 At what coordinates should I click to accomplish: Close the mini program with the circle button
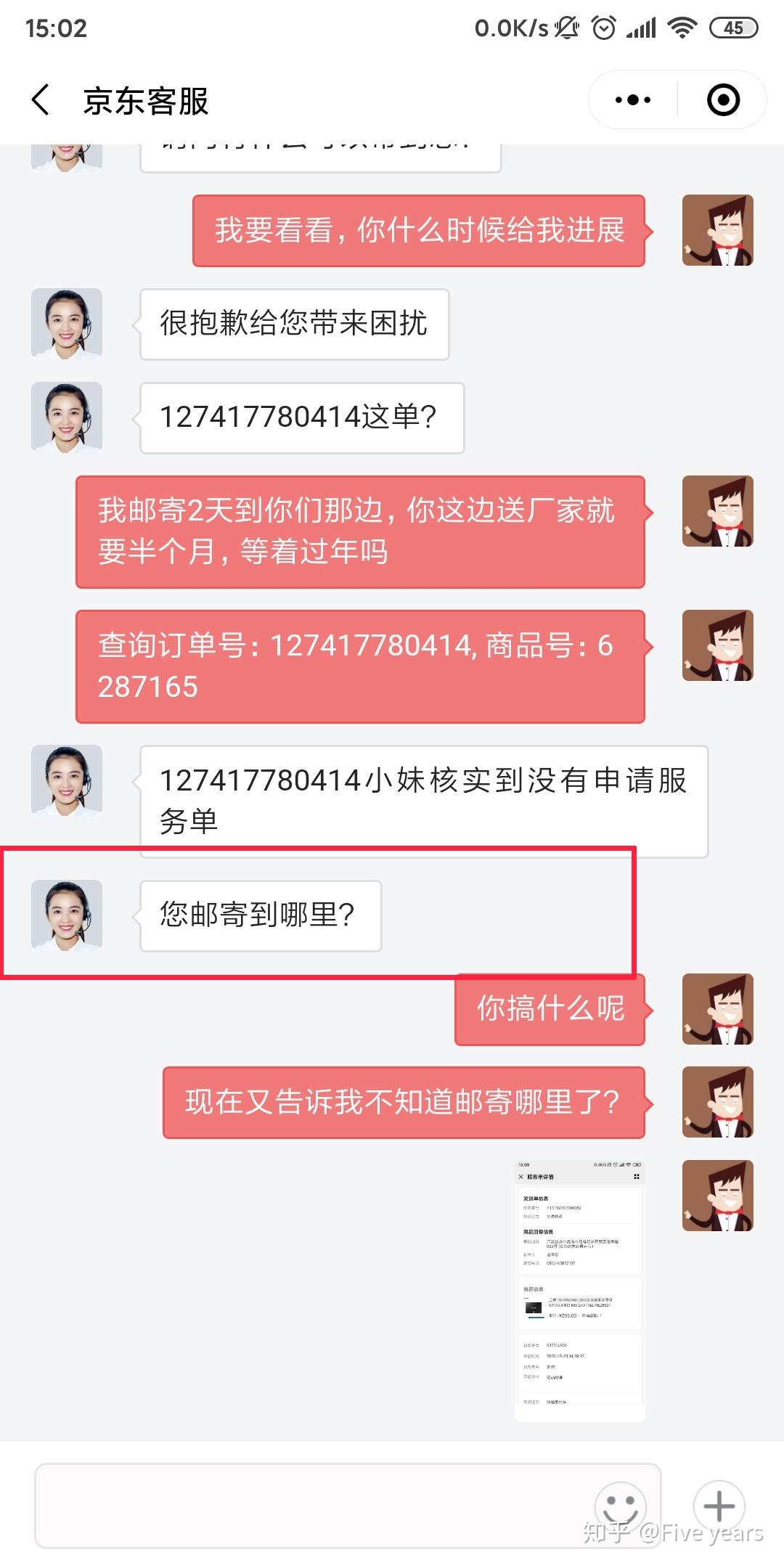tap(723, 100)
